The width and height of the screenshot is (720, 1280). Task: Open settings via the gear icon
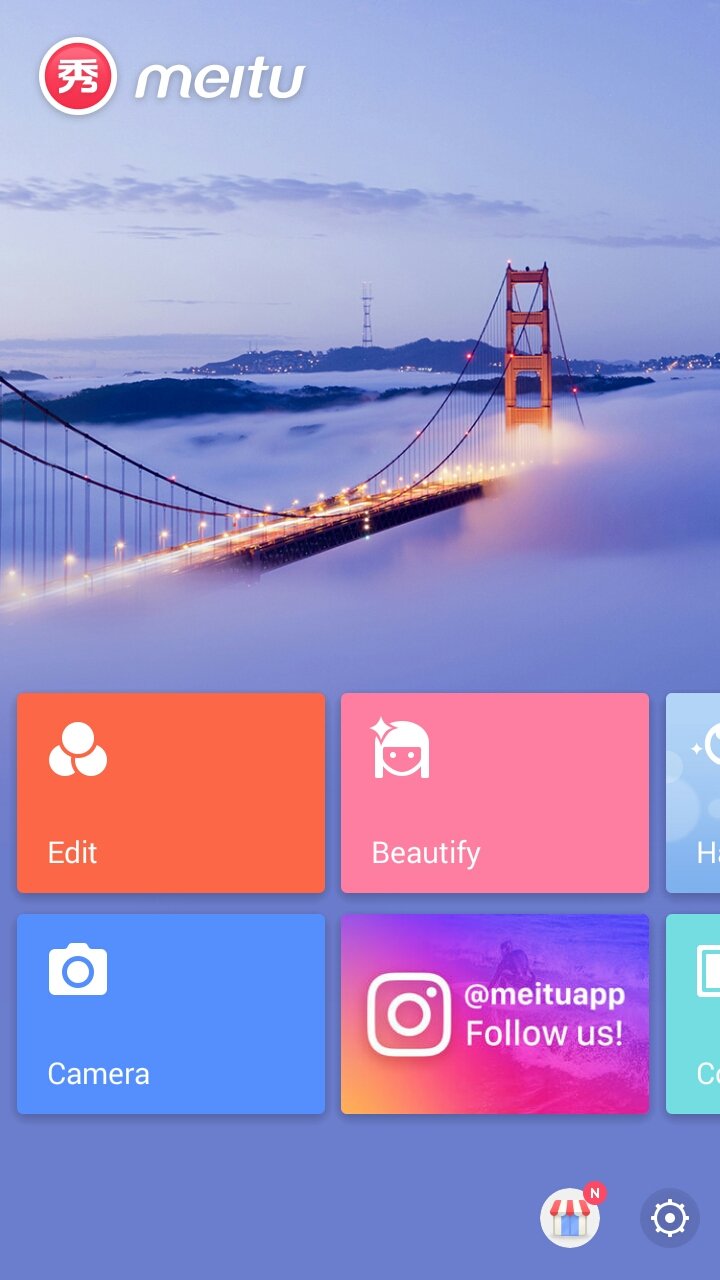(669, 1218)
